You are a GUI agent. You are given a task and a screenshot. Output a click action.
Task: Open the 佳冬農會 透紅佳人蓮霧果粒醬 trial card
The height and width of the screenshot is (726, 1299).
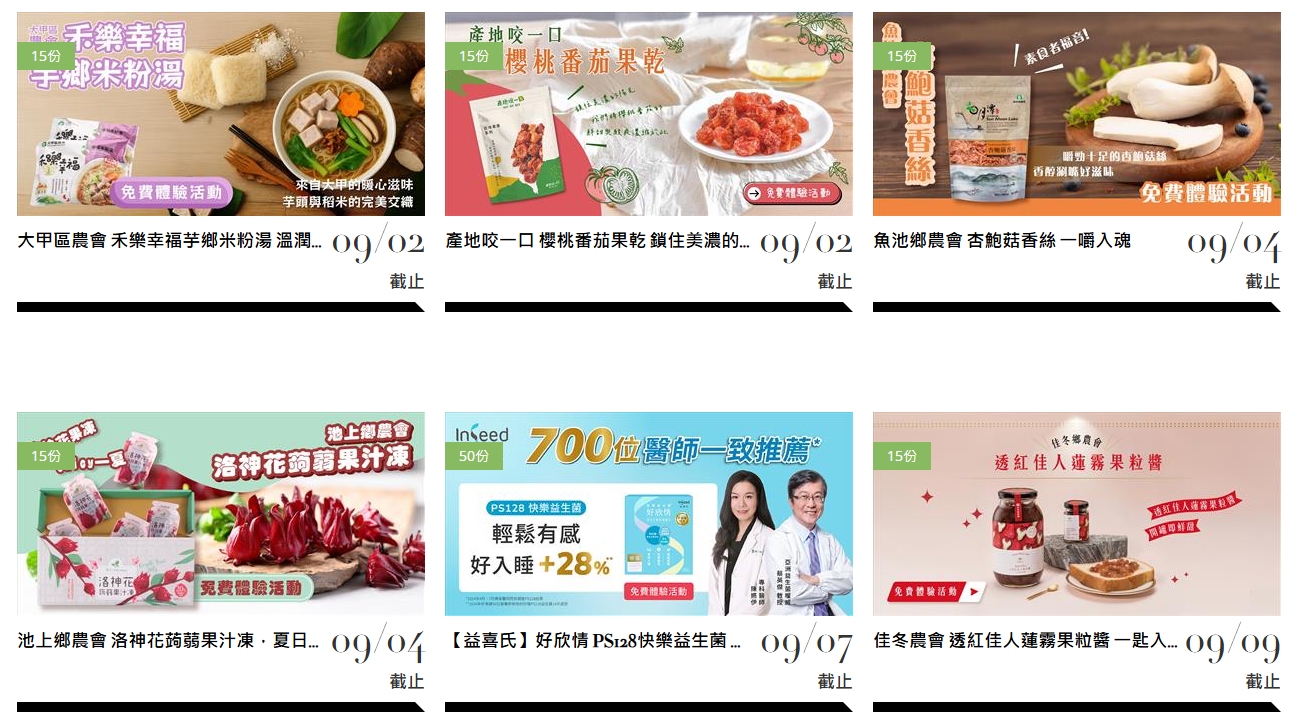point(1076,514)
